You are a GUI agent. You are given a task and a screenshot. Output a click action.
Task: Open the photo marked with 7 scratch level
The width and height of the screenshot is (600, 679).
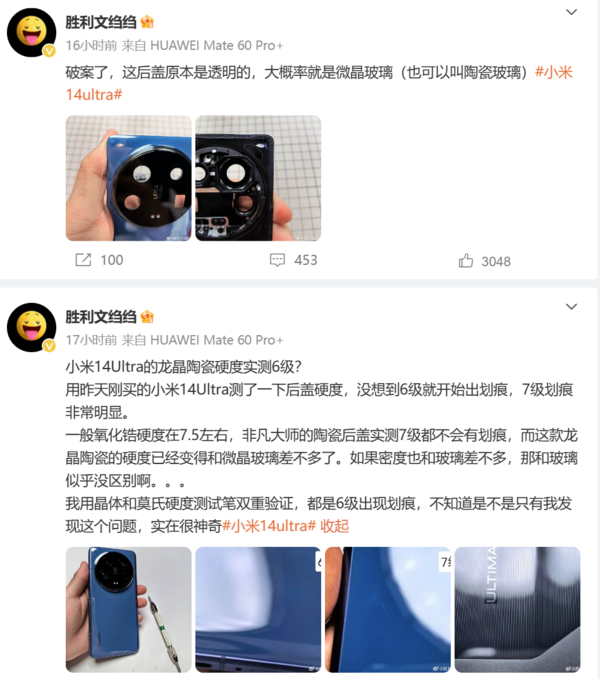point(387,609)
